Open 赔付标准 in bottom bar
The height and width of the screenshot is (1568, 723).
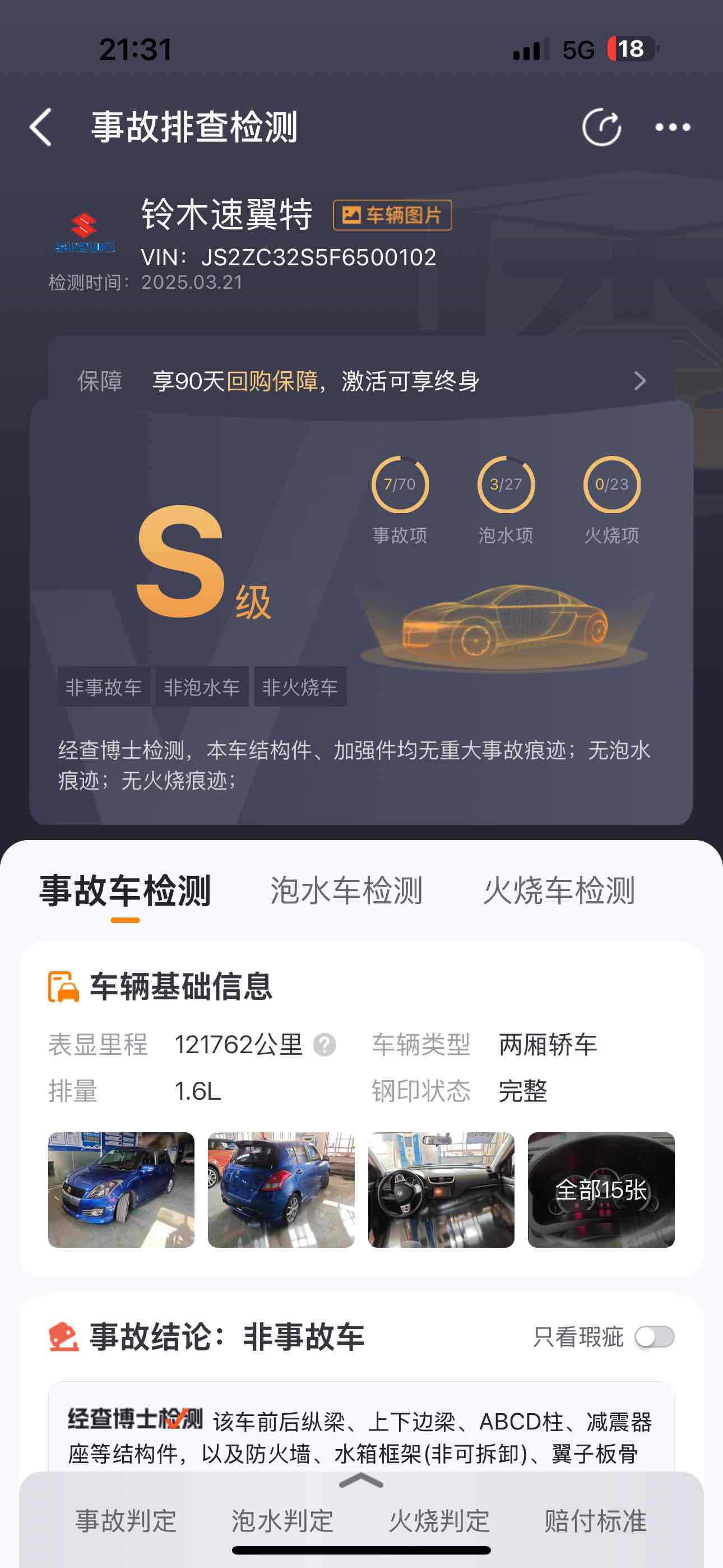pos(595,1520)
